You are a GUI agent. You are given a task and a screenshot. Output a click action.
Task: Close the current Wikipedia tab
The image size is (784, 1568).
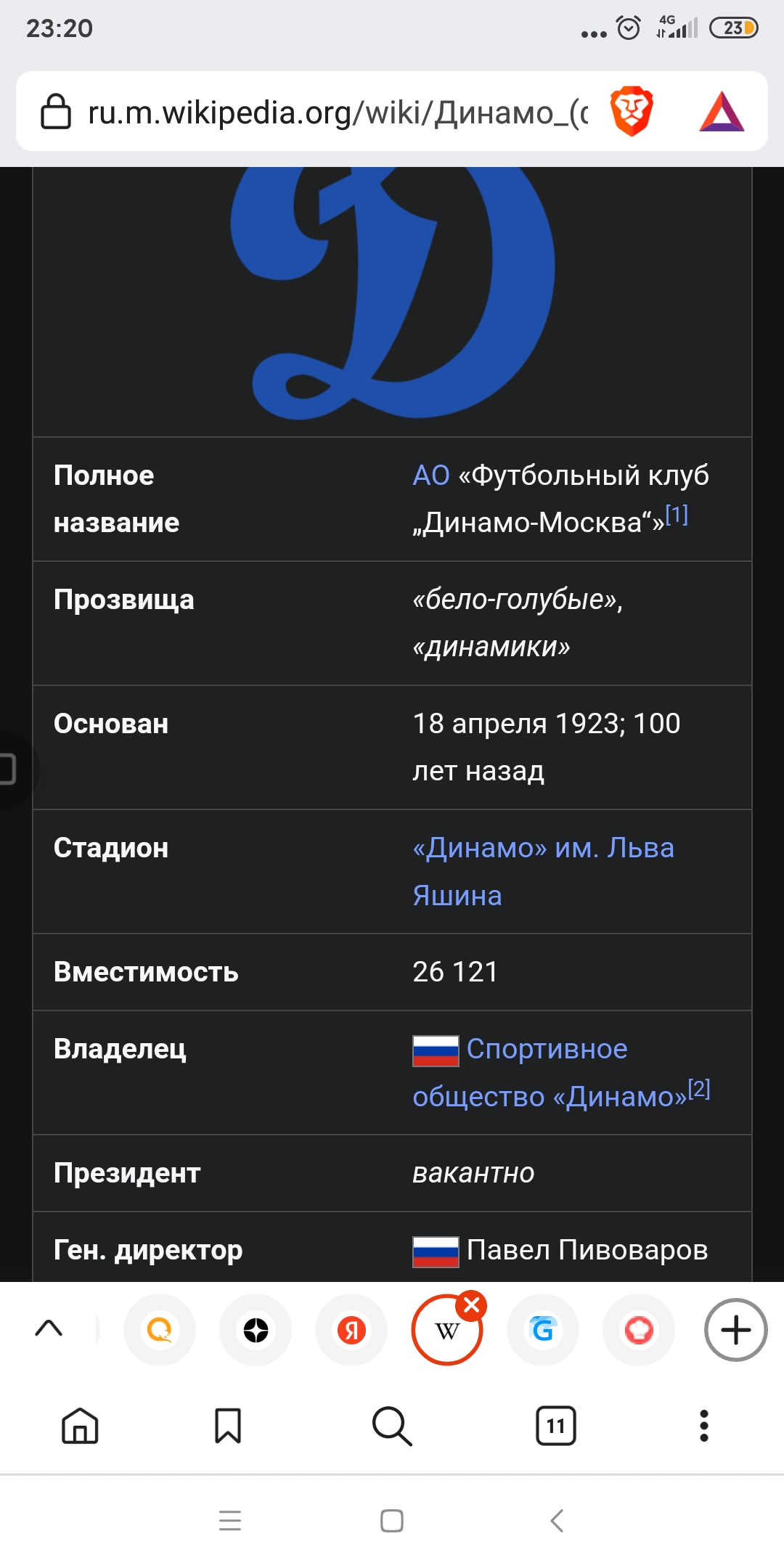[472, 1306]
